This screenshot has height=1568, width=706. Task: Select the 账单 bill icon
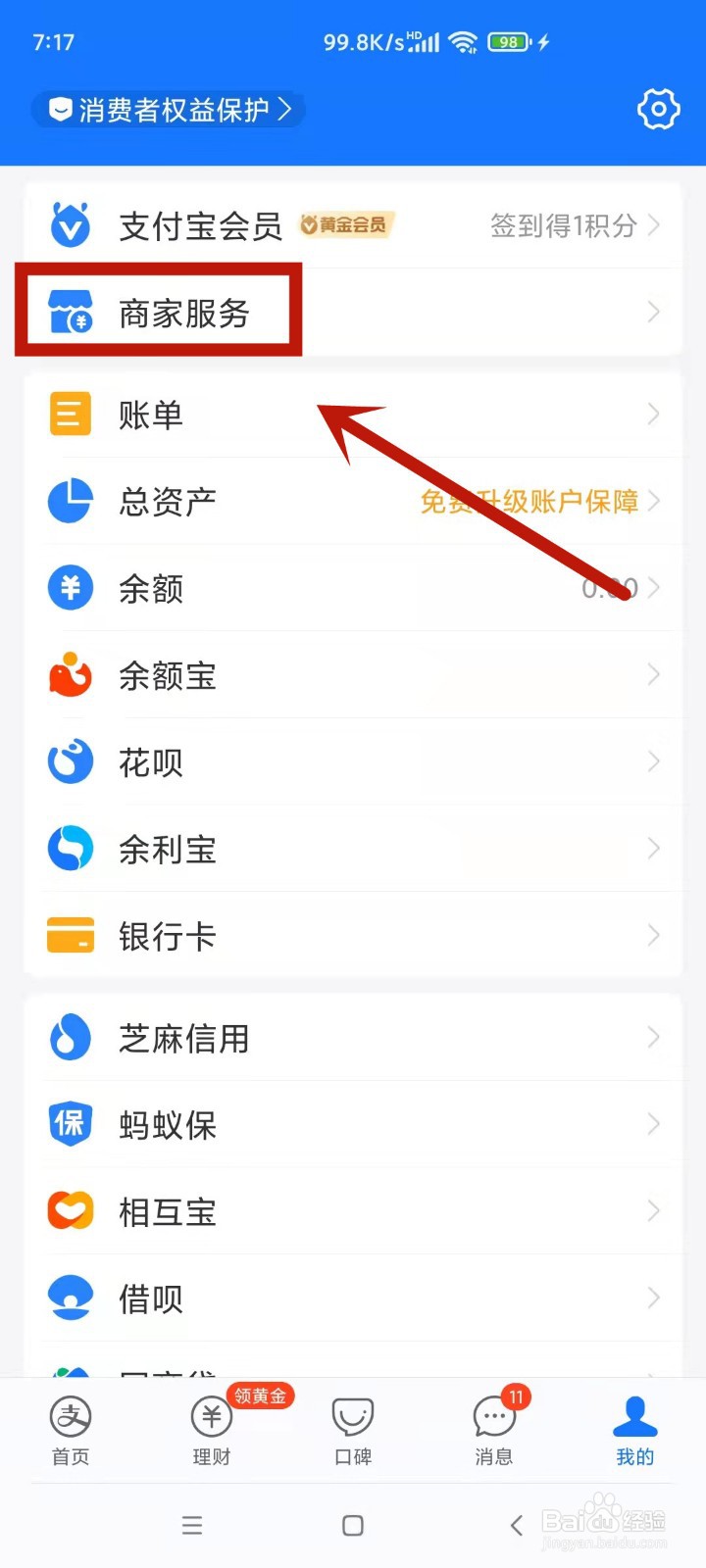coord(70,414)
